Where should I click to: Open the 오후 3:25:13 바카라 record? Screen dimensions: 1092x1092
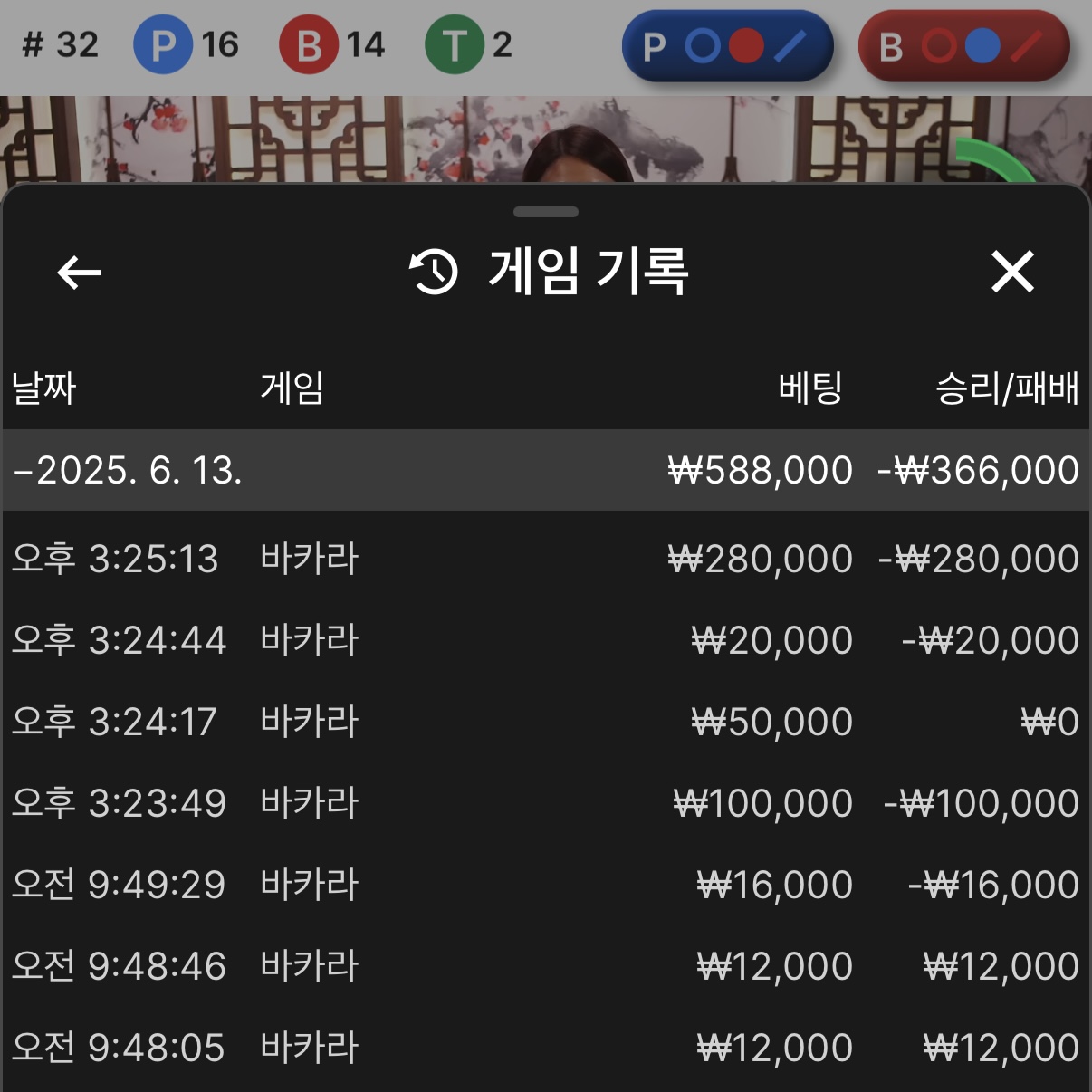click(x=545, y=559)
